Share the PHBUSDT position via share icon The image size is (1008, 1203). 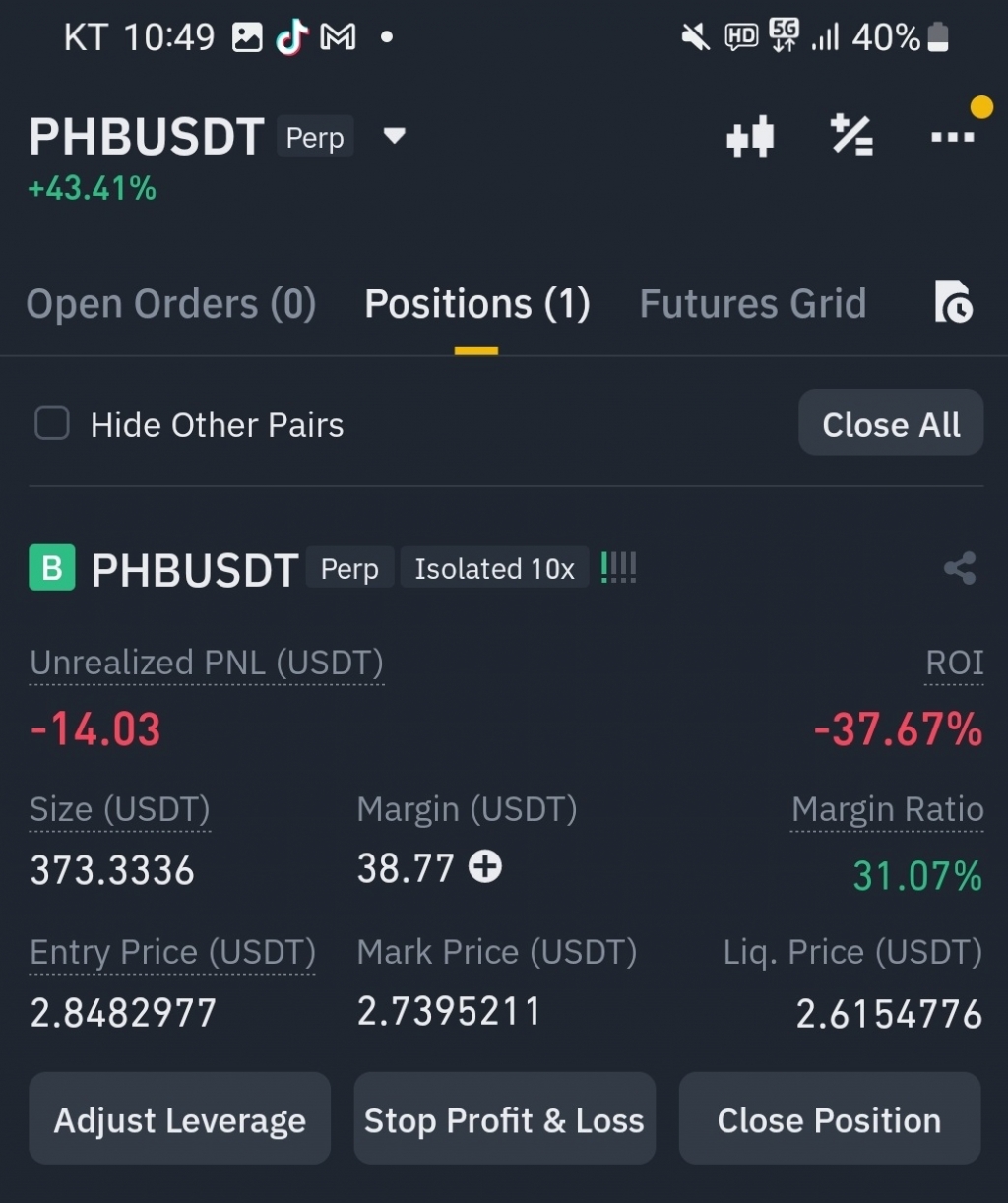[959, 568]
